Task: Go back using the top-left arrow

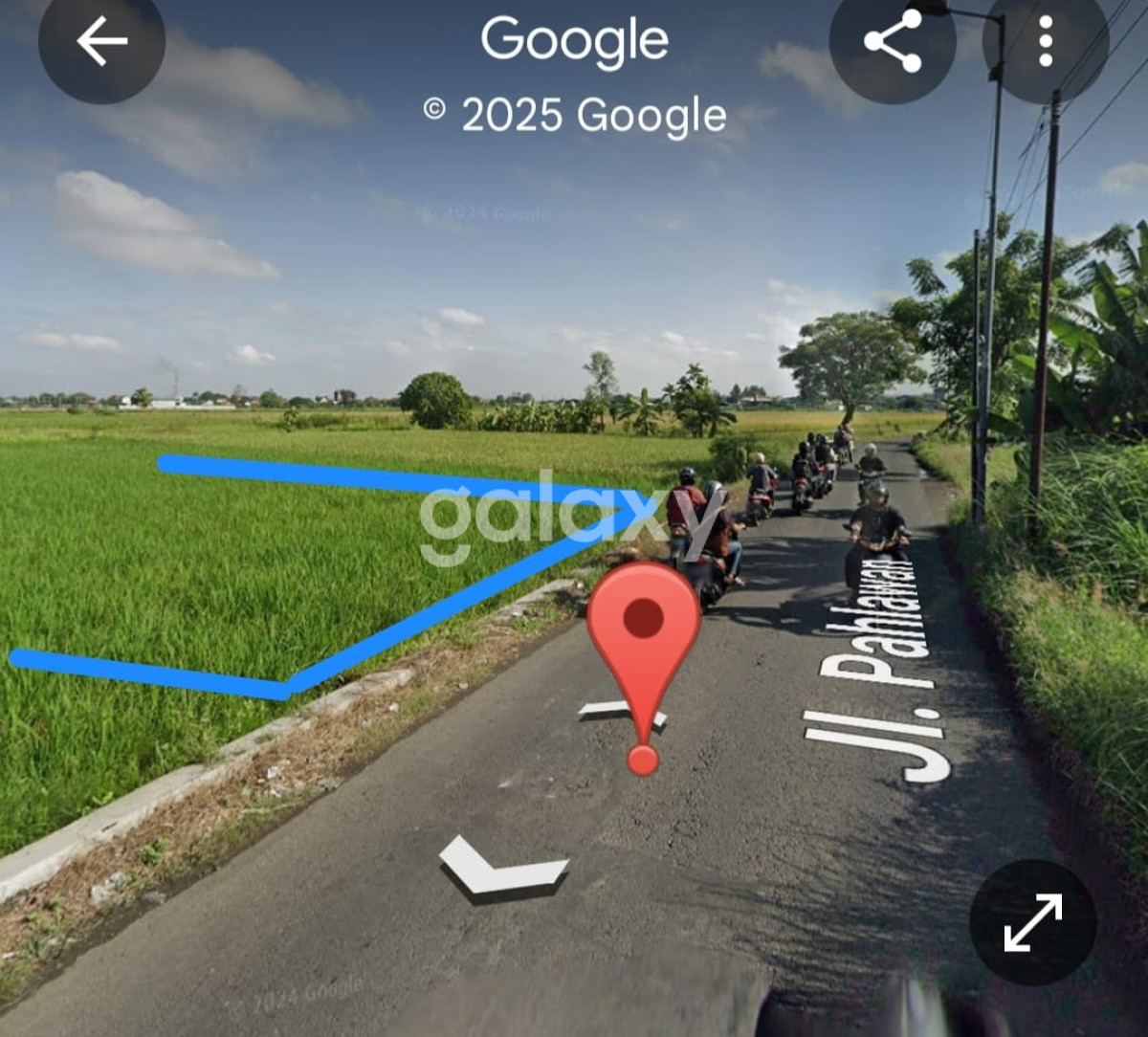Action: 101,42
